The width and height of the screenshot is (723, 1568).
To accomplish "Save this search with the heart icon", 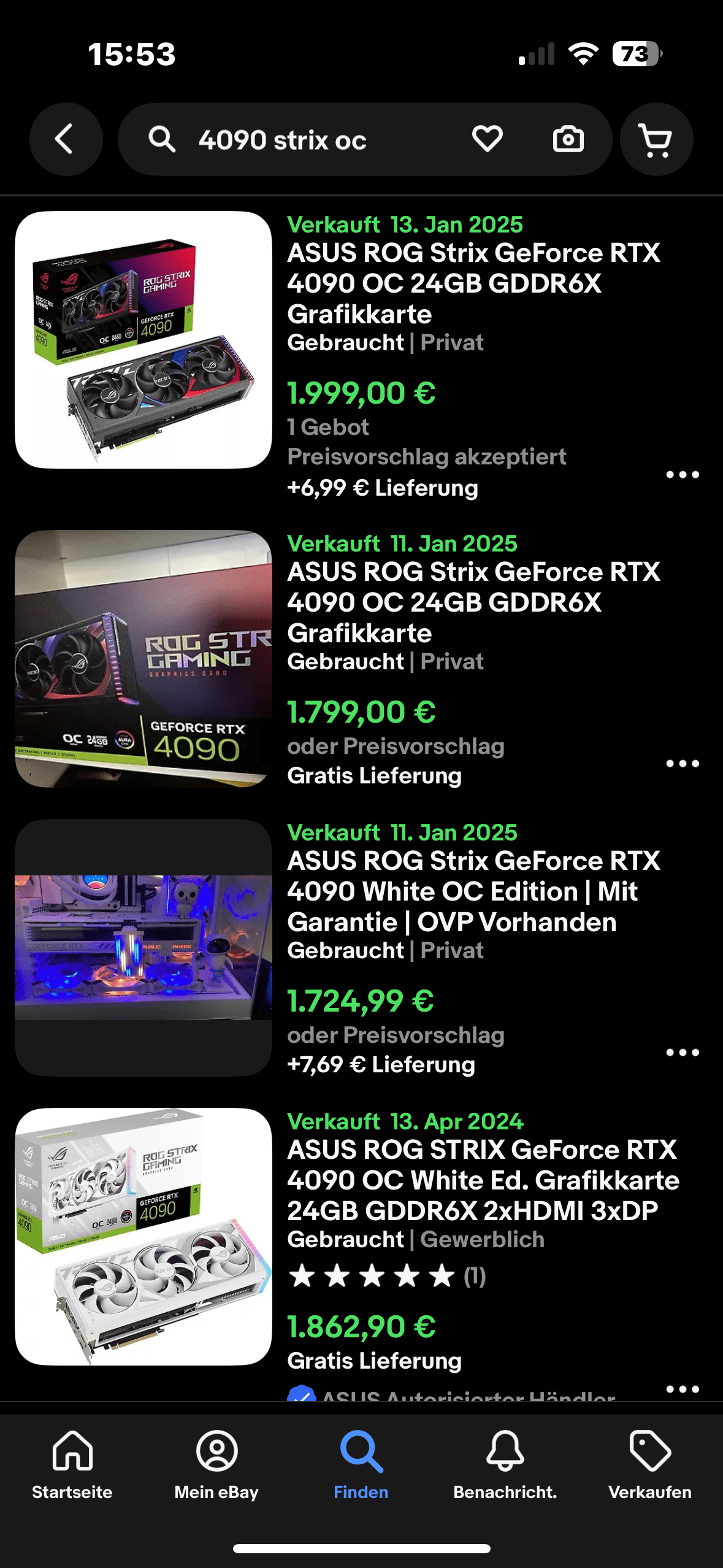I will coord(487,139).
